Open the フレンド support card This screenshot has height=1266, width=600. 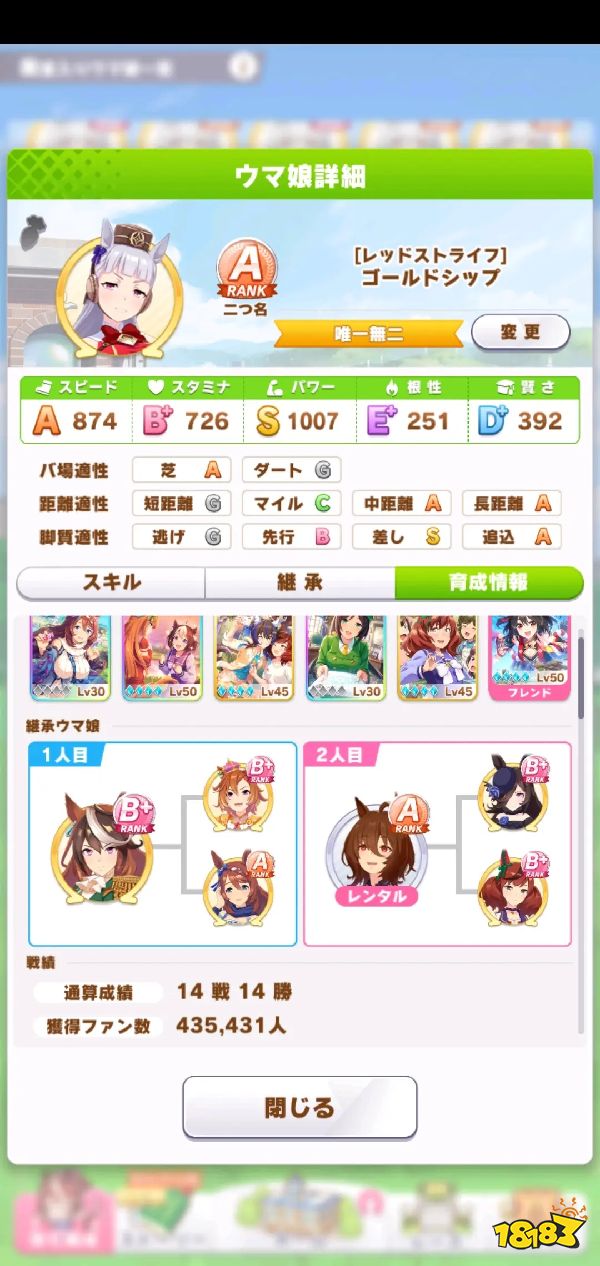(x=530, y=657)
